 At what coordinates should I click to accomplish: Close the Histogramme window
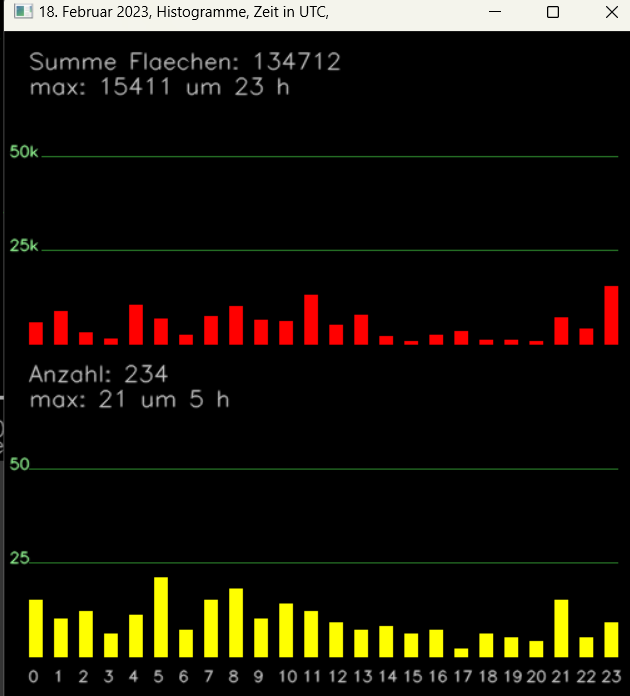[611, 12]
